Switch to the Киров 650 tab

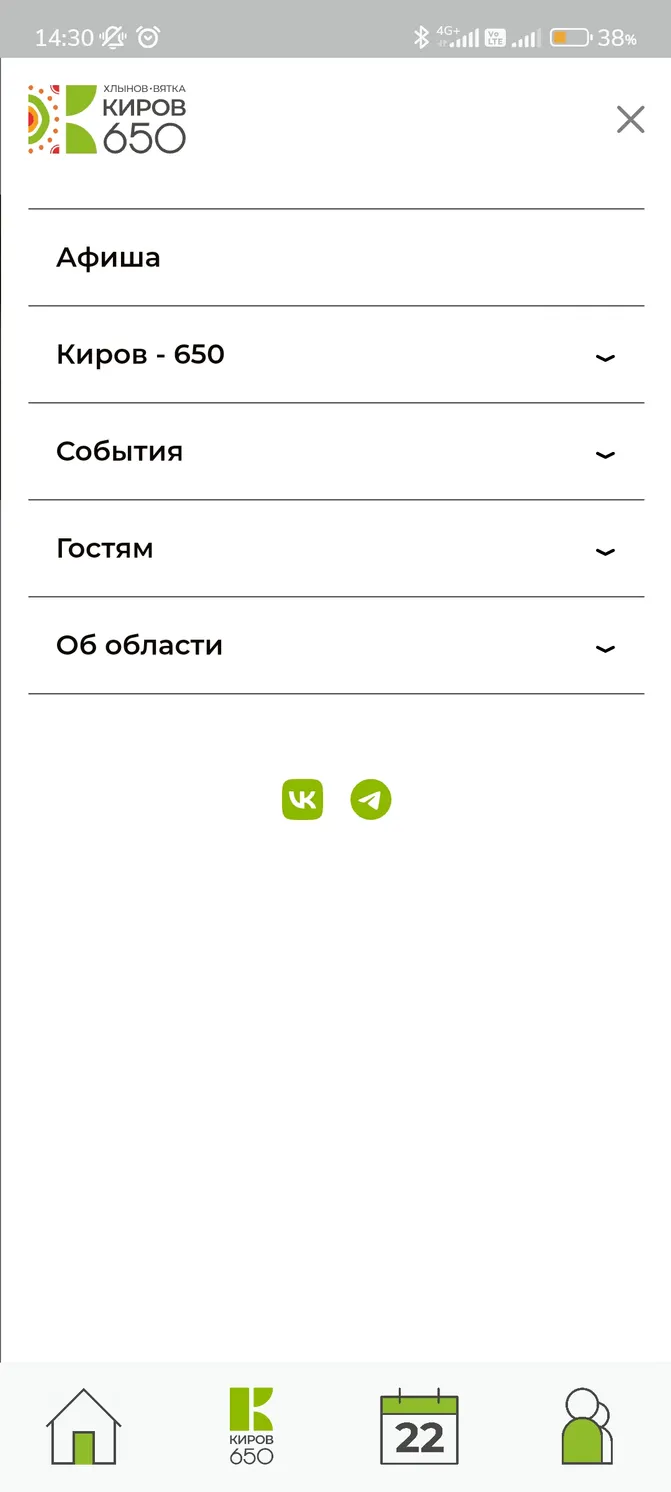251,1427
